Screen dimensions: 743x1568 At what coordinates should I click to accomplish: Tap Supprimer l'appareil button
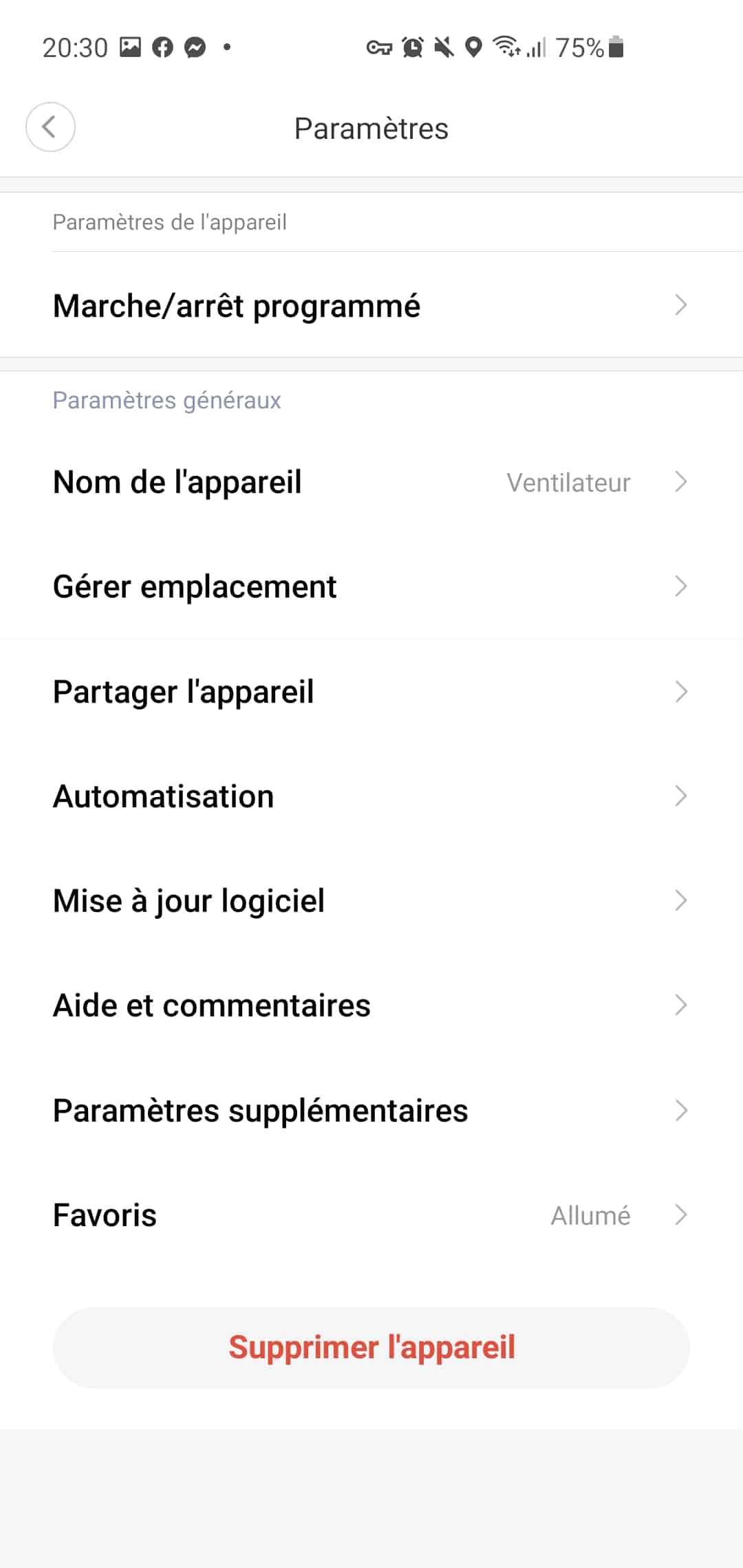coord(371,1347)
